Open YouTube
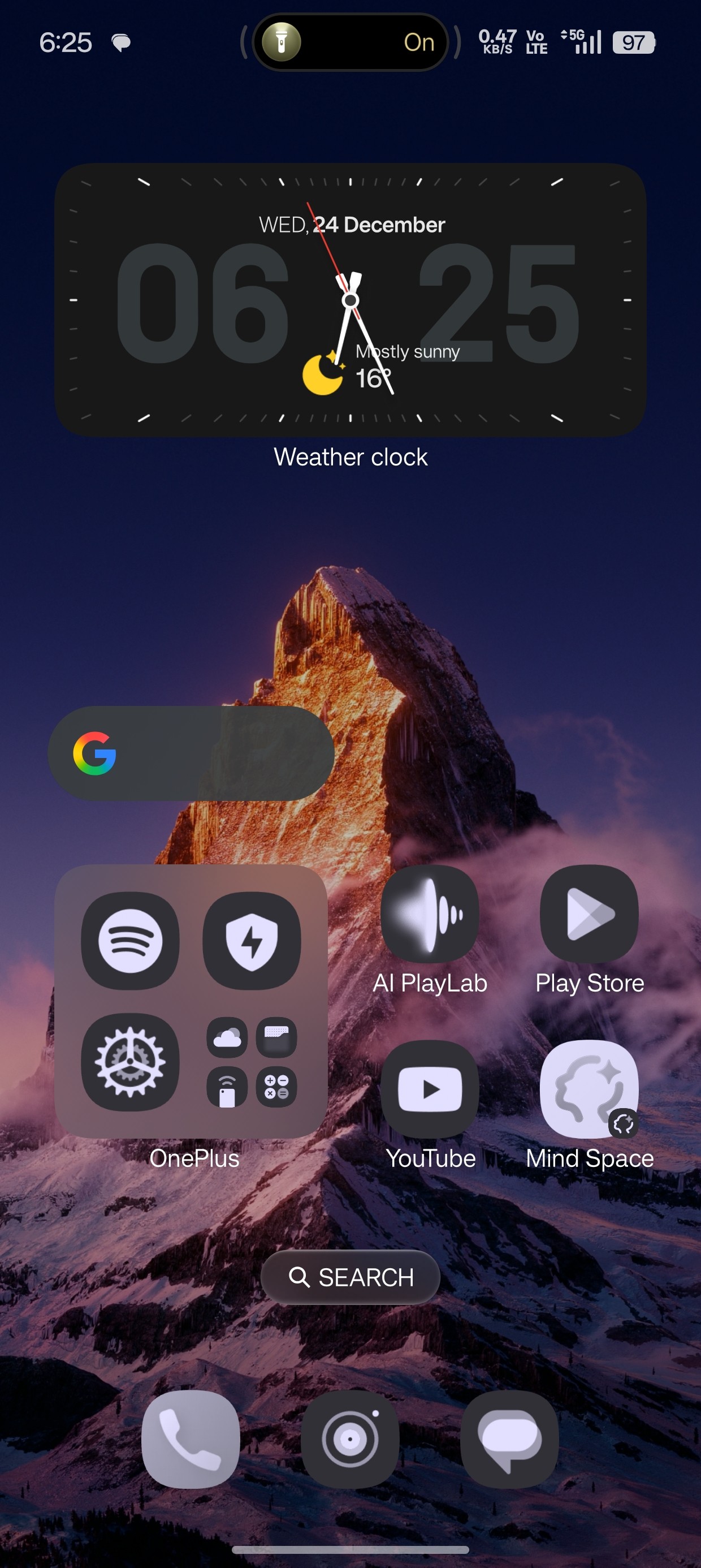The width and height of the screenshot is (701, 1568). point(430,1089)
